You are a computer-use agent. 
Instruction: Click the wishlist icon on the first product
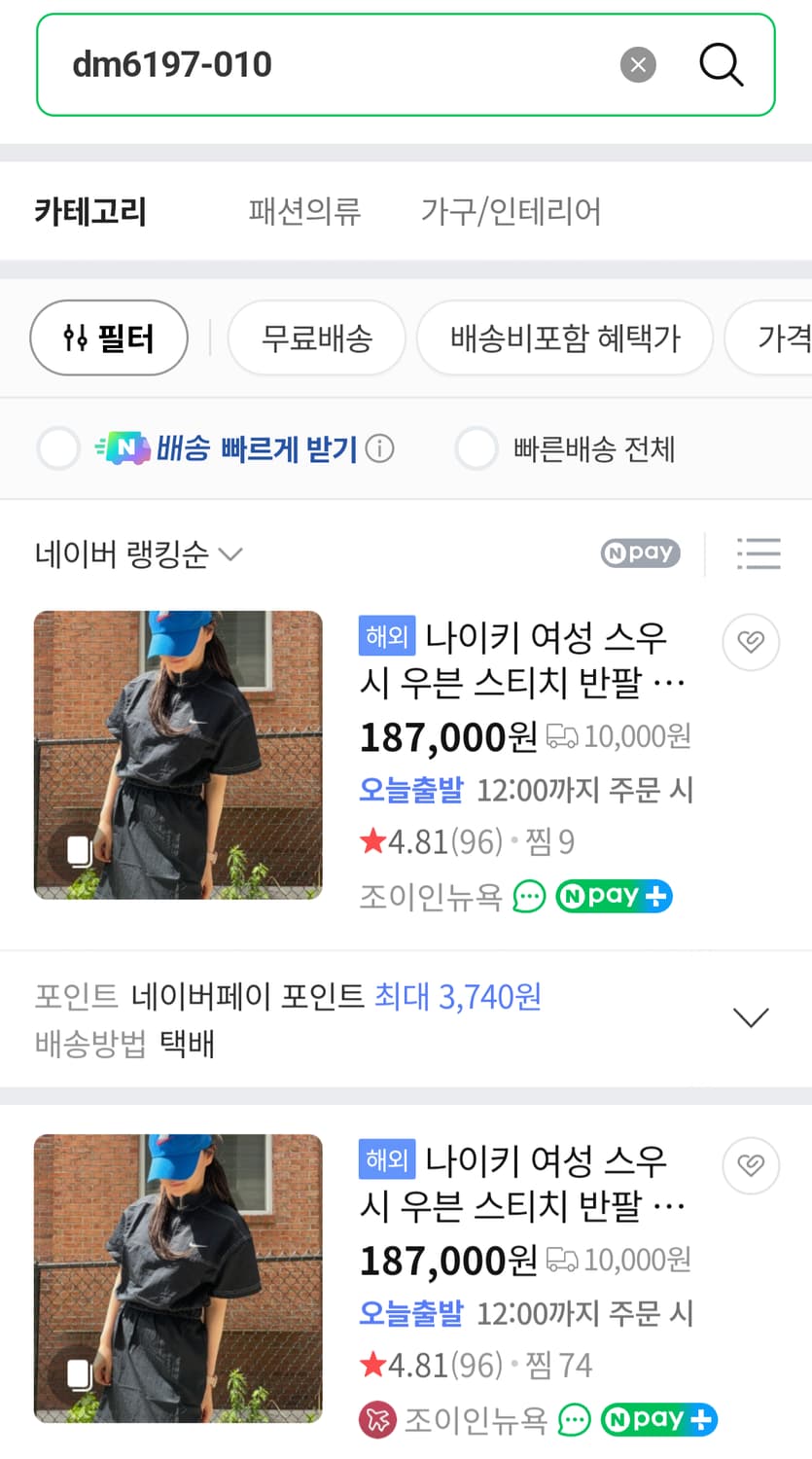(750, 642)
